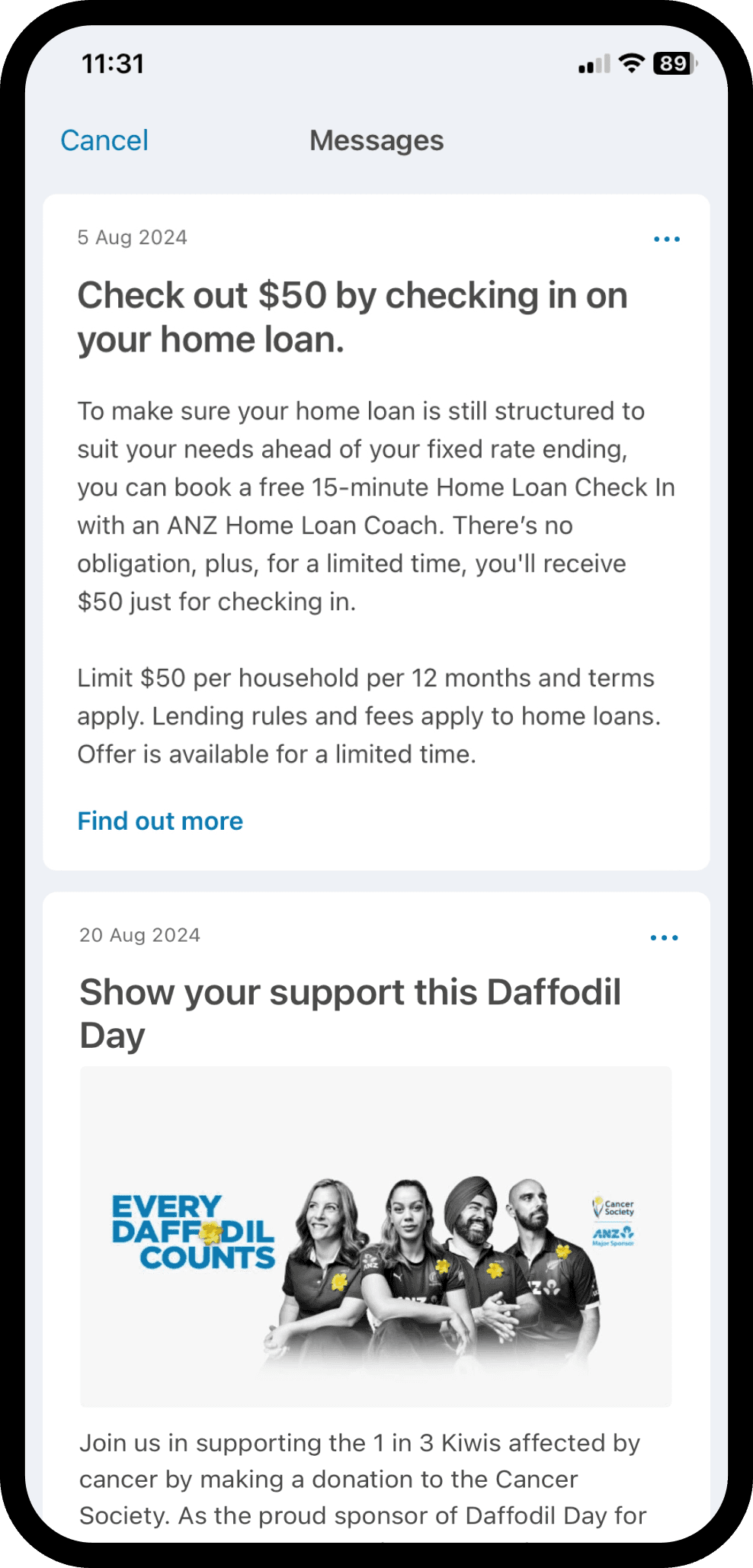The width and height of the screenshot is (753, 1568).
Task: Tap Cancel to leave the Messages screen
Action: (x=104, y=140)
